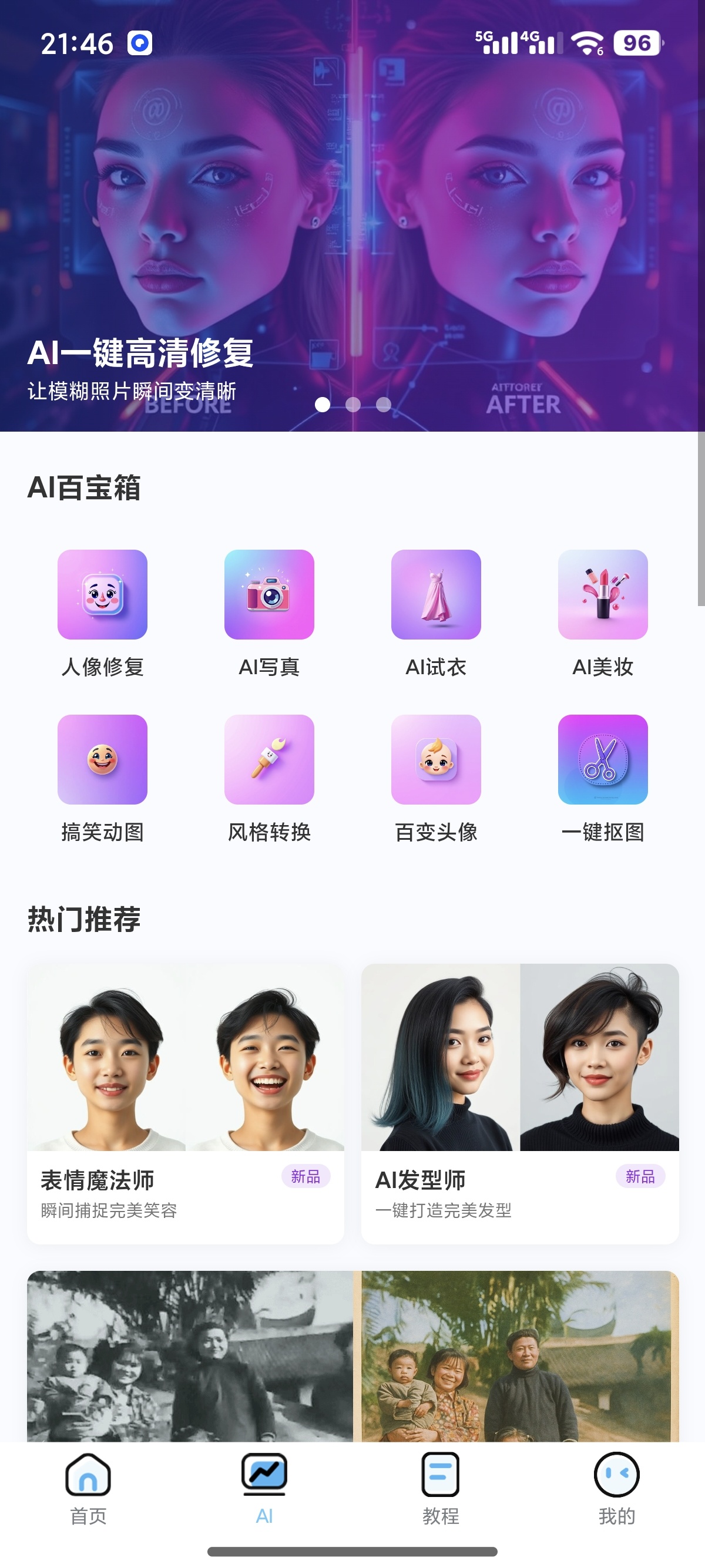Open 风格转换 style transfer

coord(269,760)
